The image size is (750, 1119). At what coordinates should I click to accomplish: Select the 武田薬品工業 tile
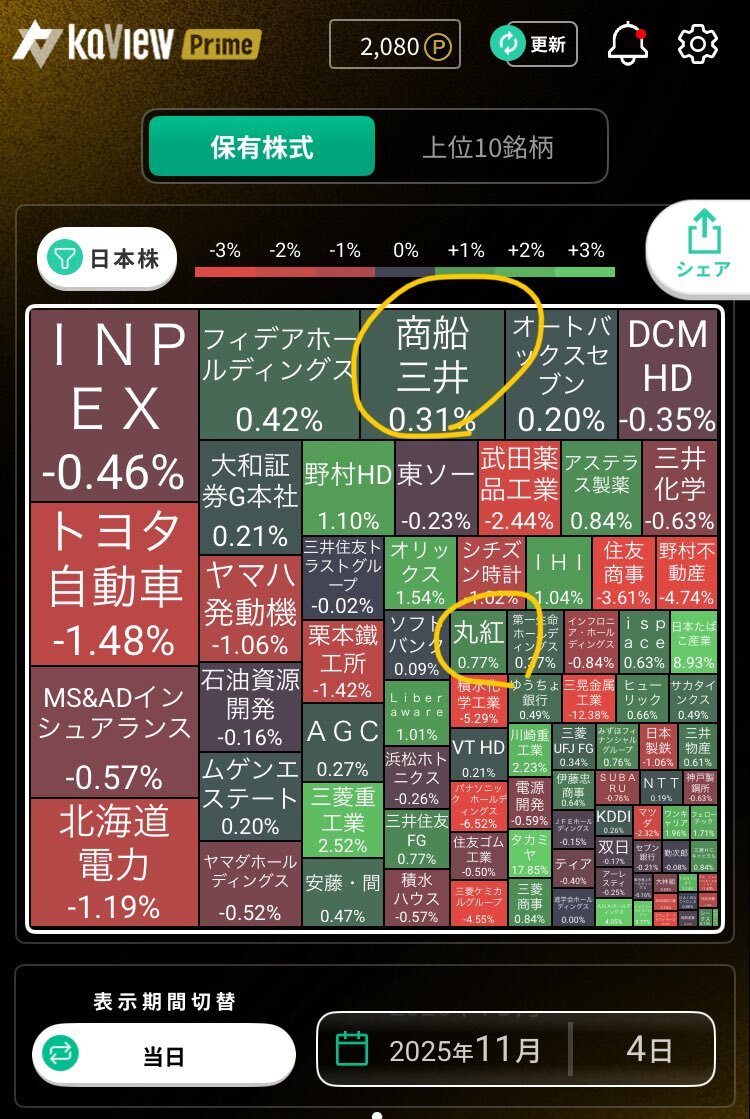click(518, 488)
